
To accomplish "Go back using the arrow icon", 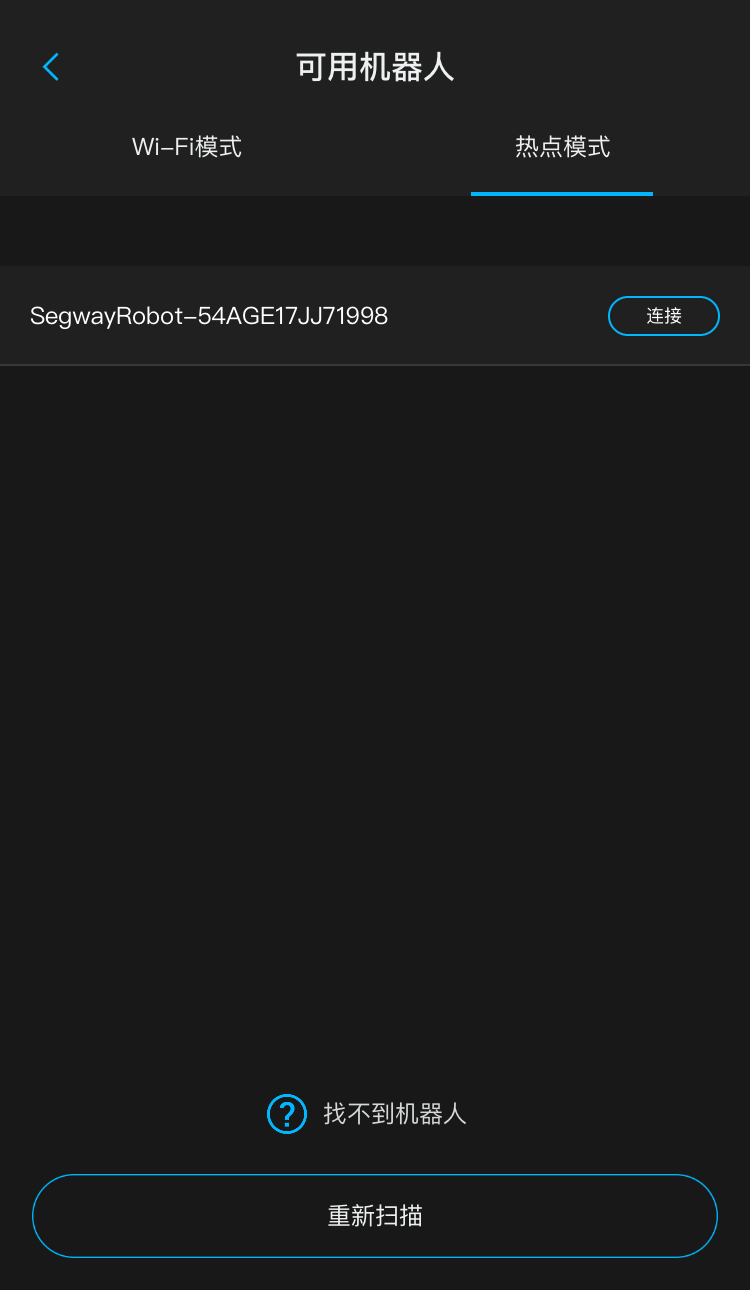I will 51,67.
